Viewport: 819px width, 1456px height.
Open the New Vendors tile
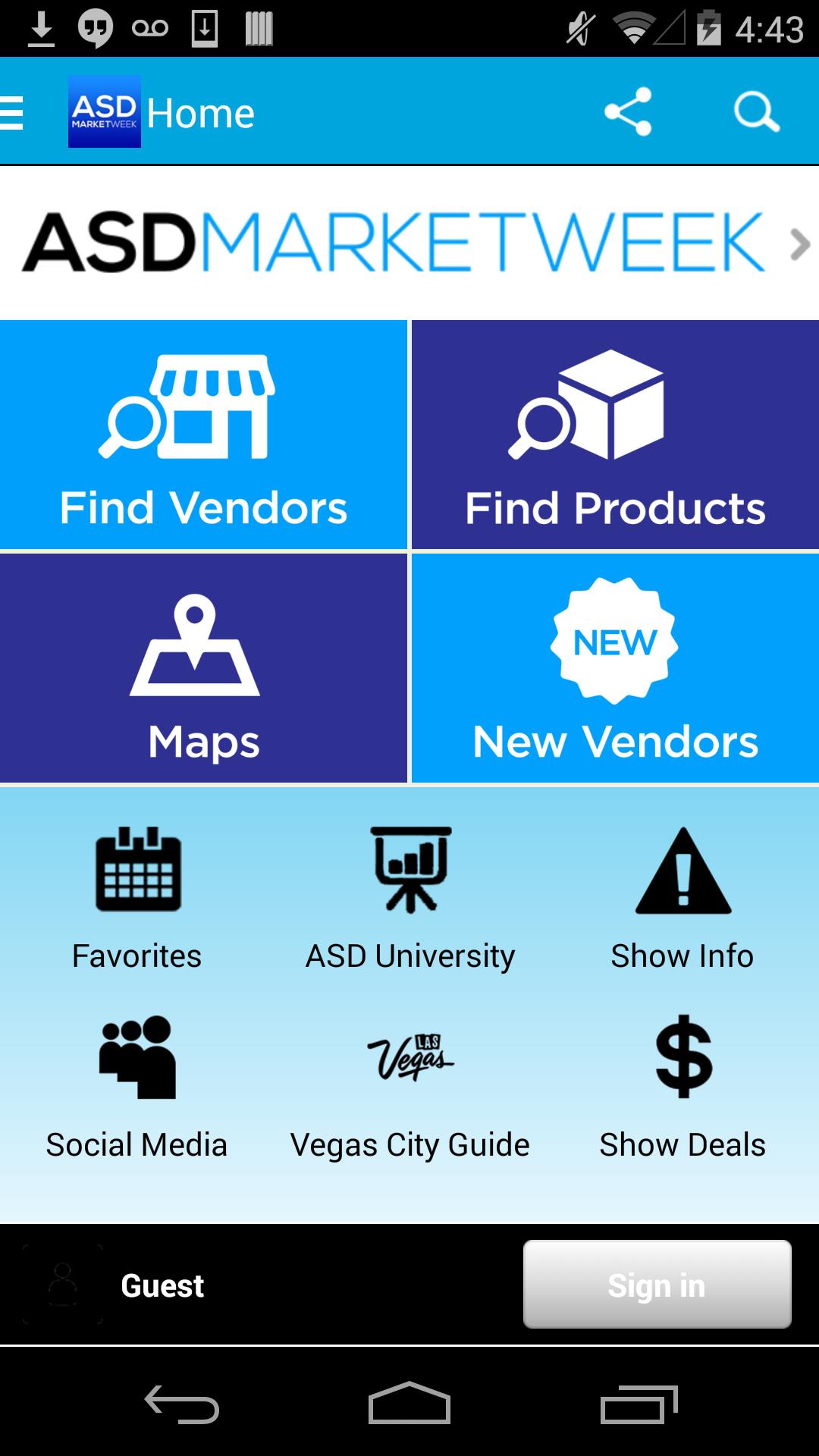(x=614, y=667)
